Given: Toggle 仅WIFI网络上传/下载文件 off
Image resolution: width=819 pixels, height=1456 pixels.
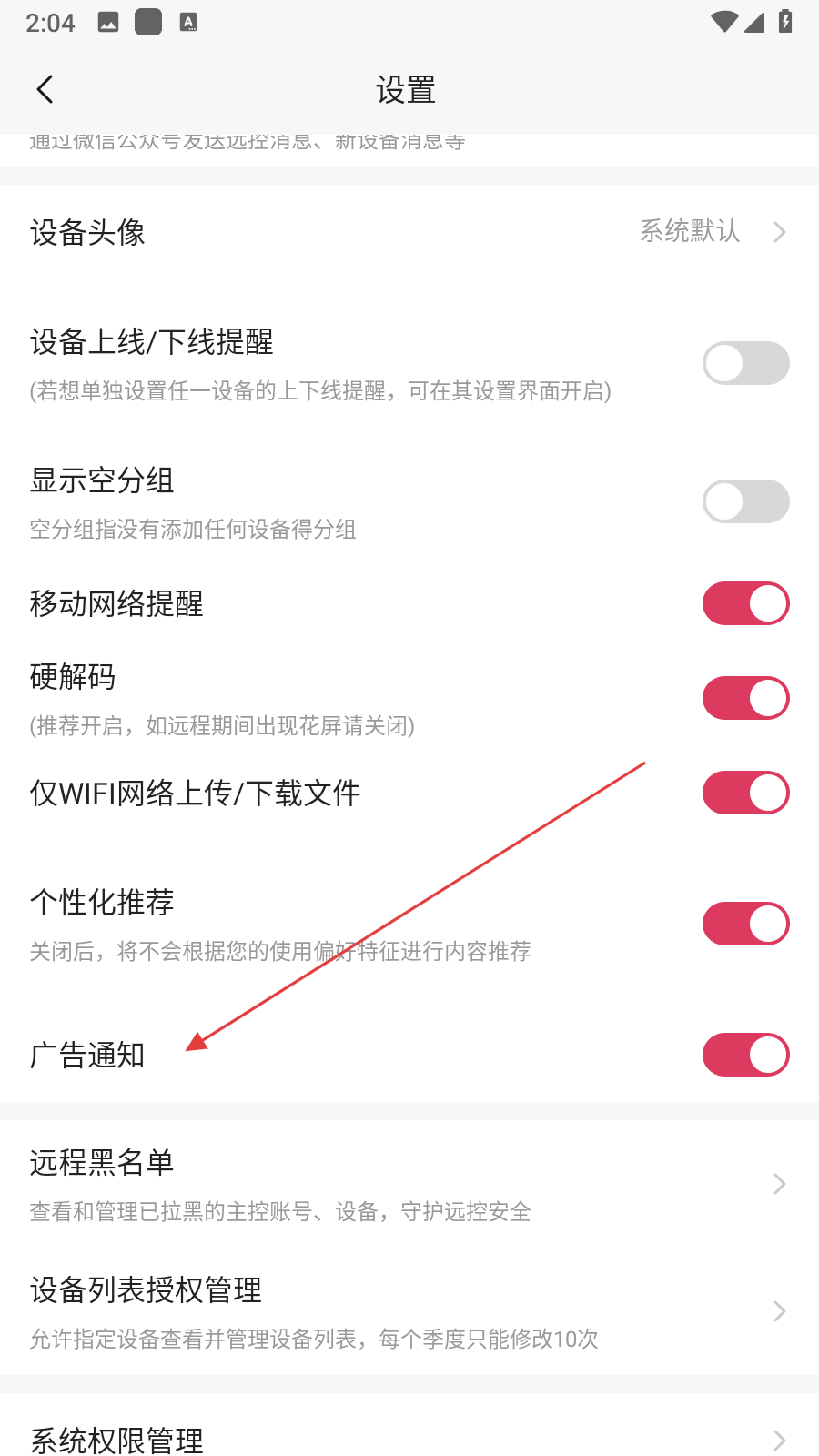Looking at the screenshot, I should [x=745, y=793].
